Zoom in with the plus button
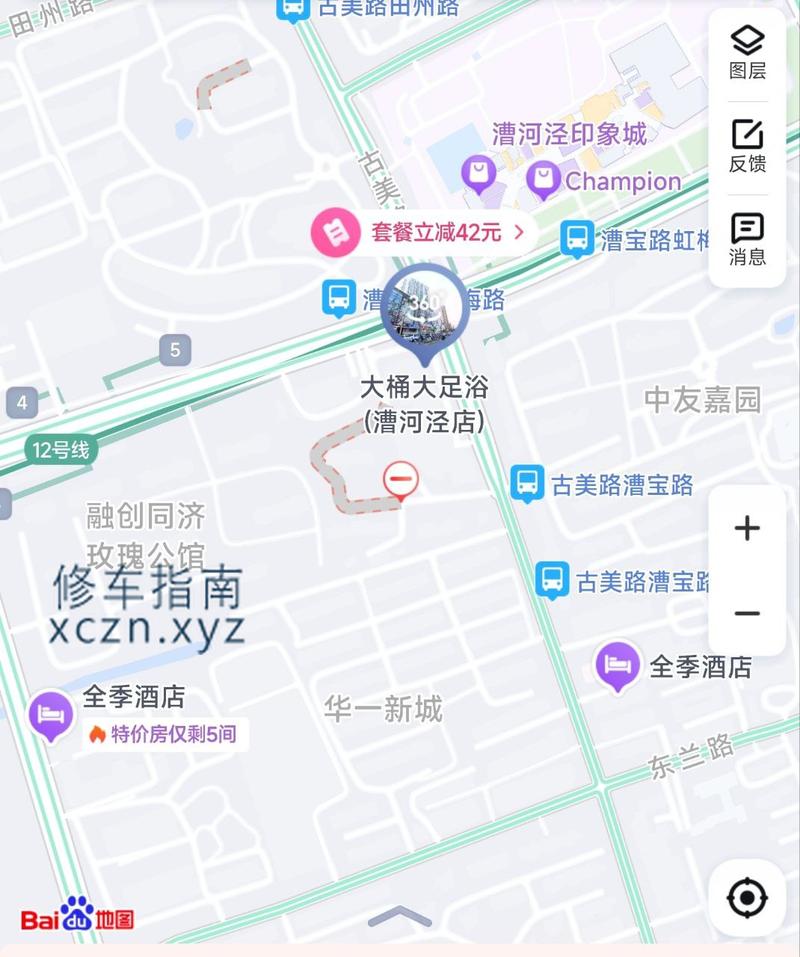Screen dimensions: 800x957 [747, 529]
